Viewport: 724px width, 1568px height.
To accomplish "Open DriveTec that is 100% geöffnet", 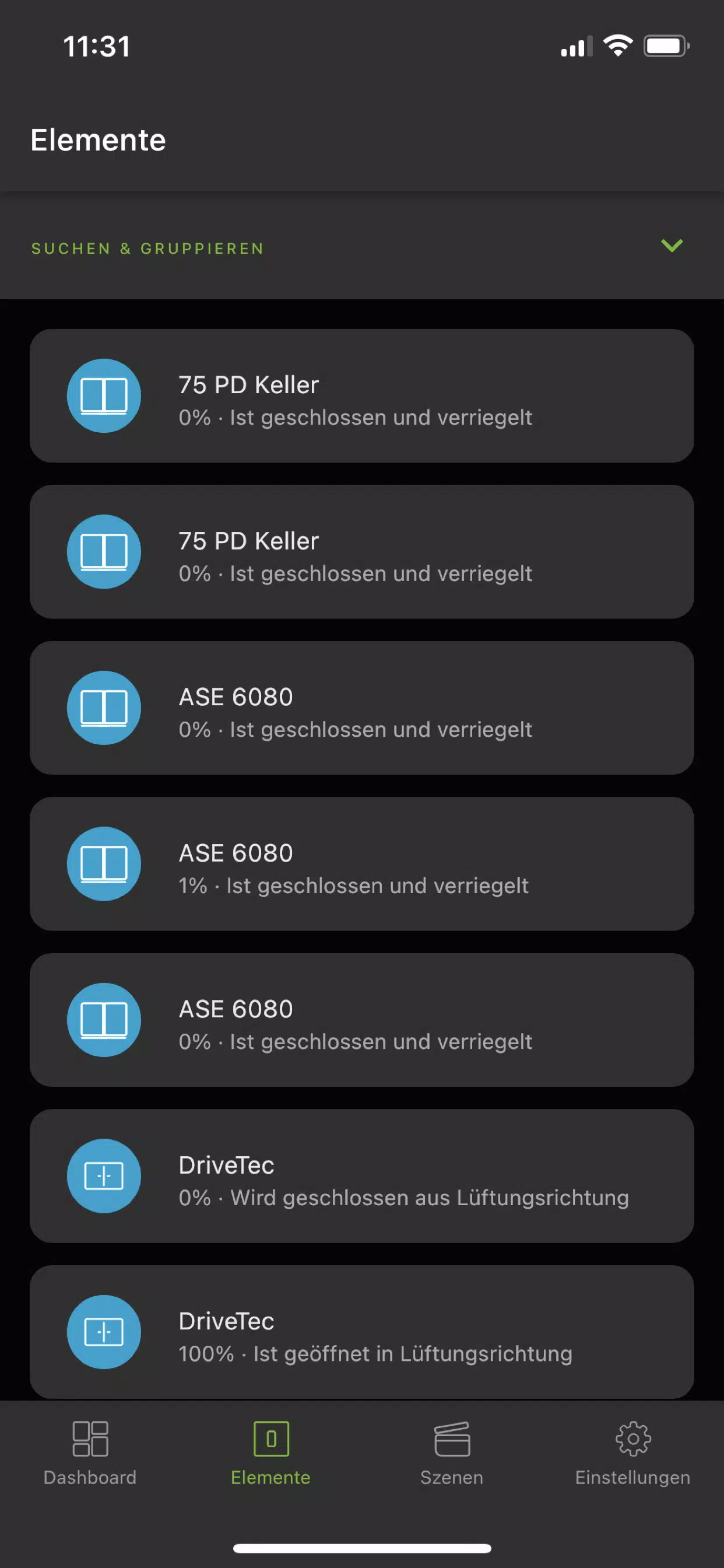I will click(x=361, y=1331).
